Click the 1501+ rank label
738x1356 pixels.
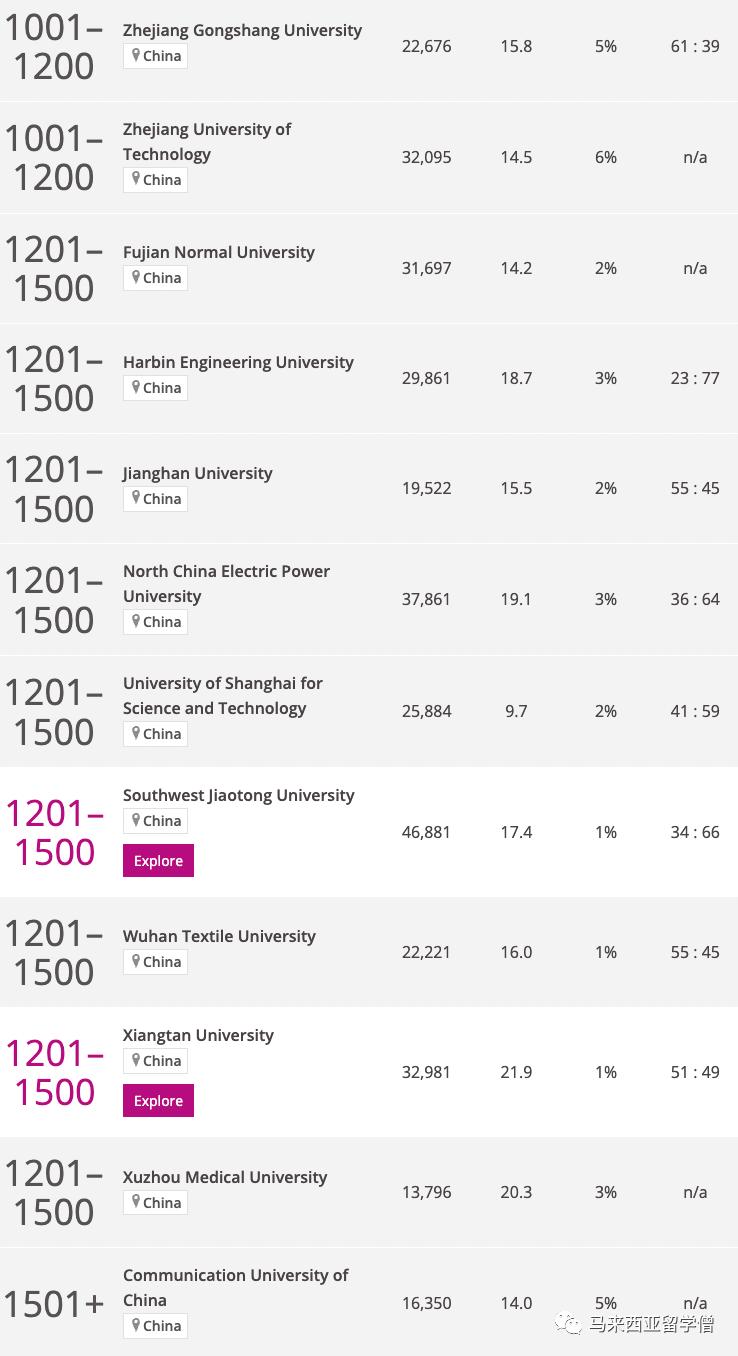52,1303
